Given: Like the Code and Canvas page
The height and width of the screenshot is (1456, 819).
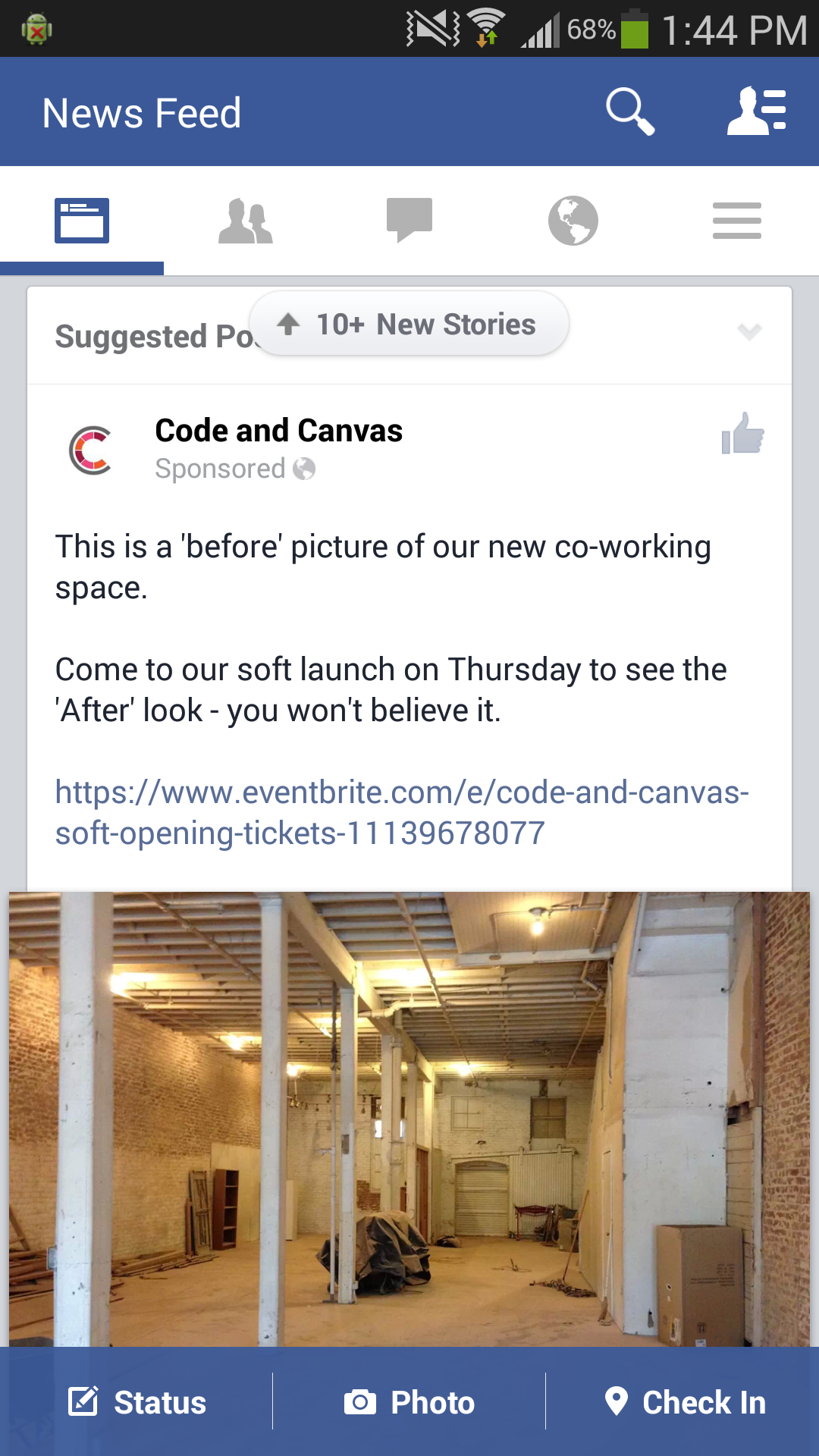Looking at the screenshot, I should [x=742, y=434].
